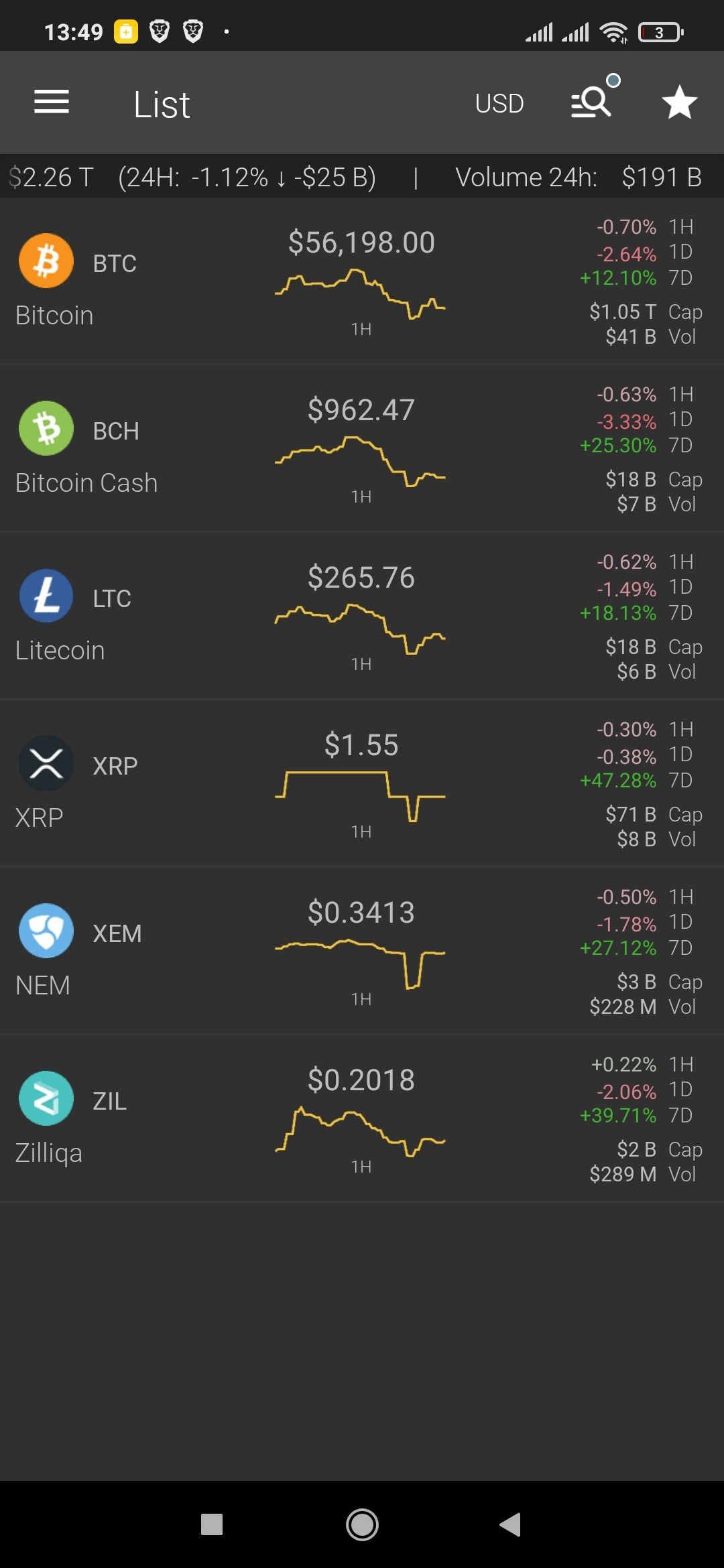View the Litecoin LTC entry

tap(362, 616)
